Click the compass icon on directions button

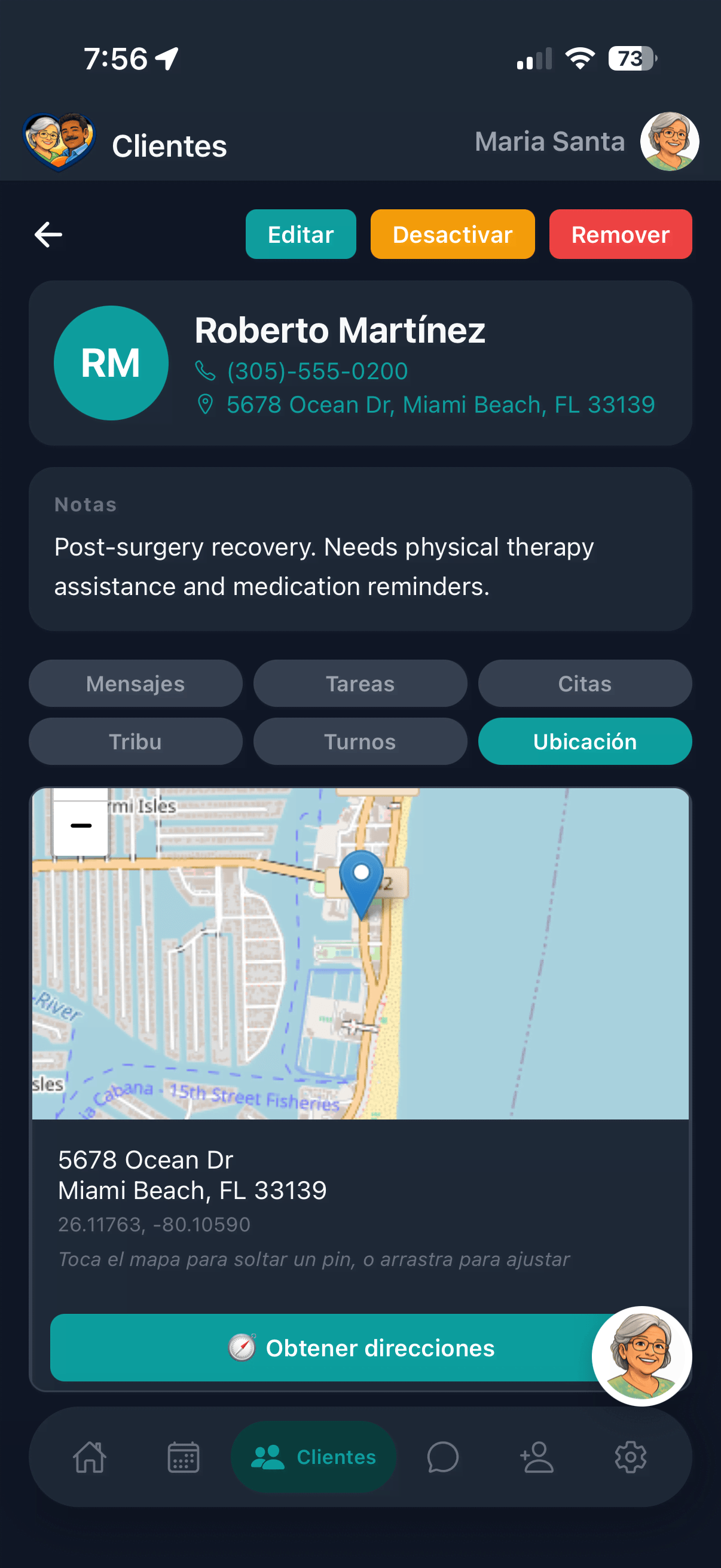point(241,1349)
